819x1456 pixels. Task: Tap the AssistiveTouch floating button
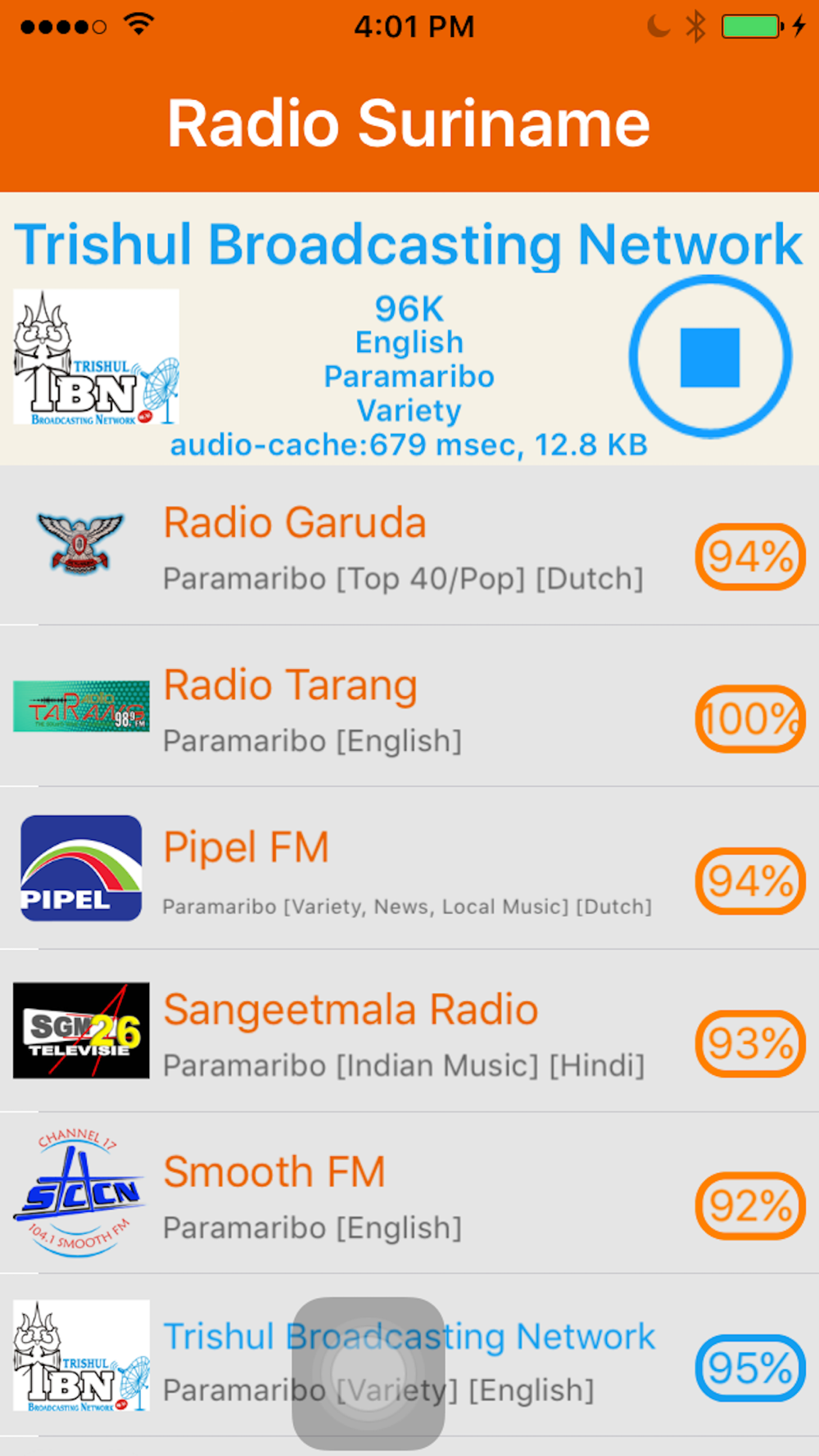click(x=369, y=1372)
